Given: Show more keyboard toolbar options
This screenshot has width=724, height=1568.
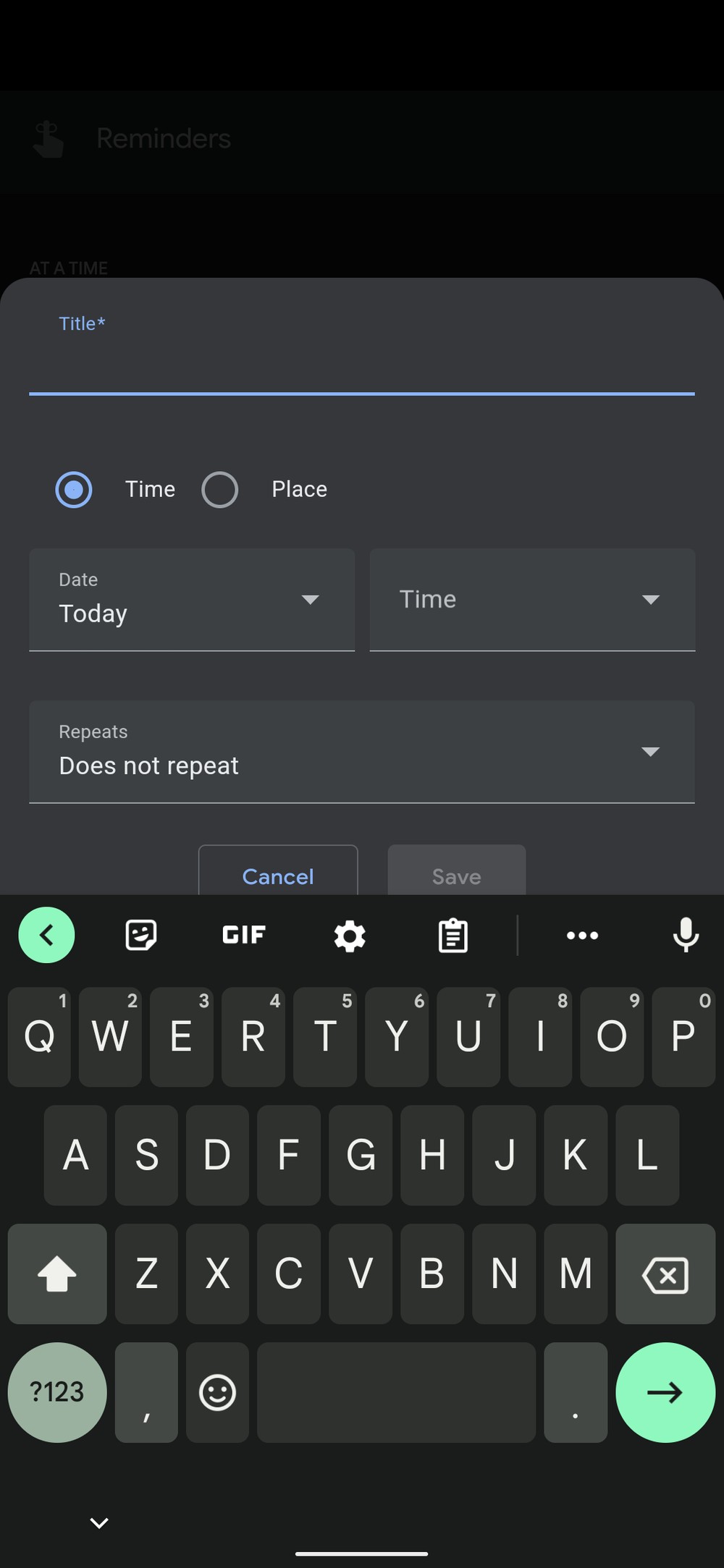Looking at the screenshot, I should (x=582, y=936).
